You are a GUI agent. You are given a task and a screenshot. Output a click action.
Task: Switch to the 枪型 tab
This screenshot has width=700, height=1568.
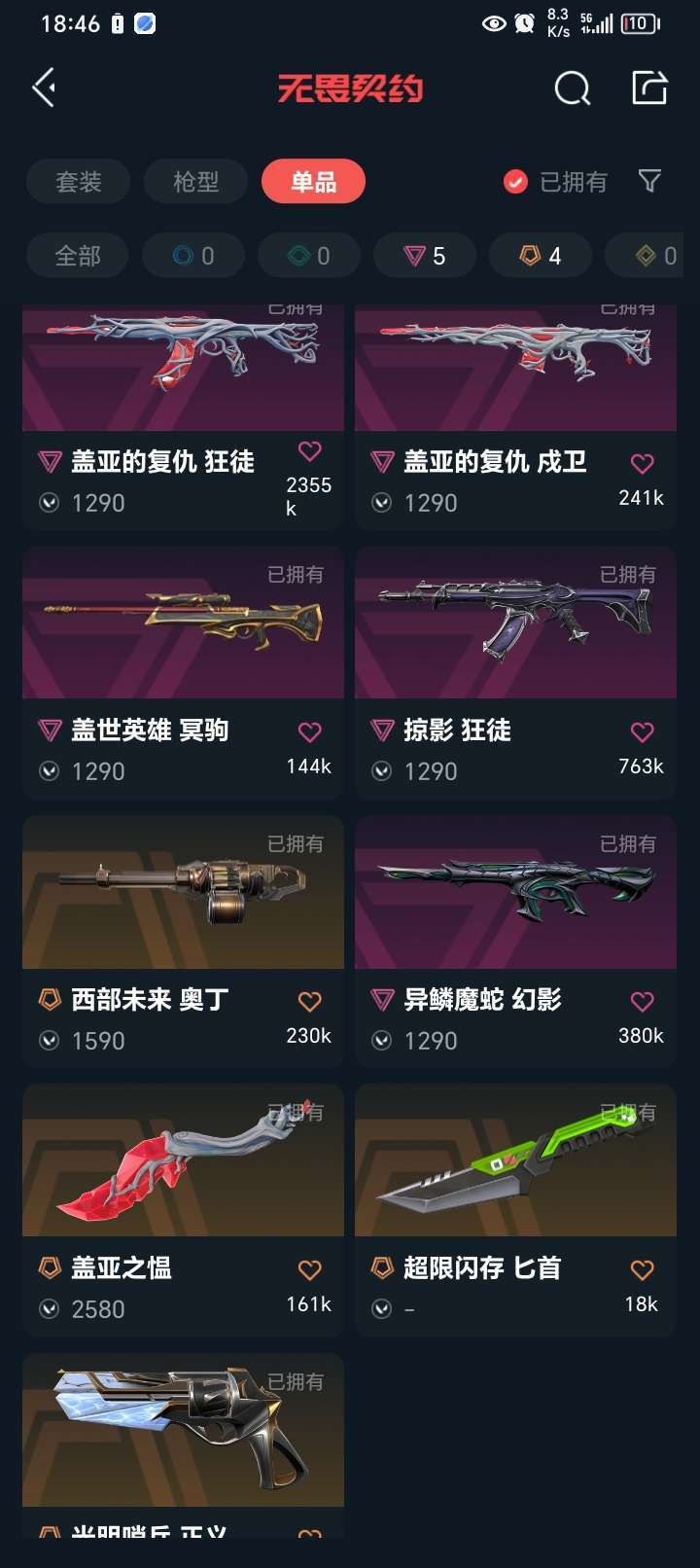(x=195, y=182)
